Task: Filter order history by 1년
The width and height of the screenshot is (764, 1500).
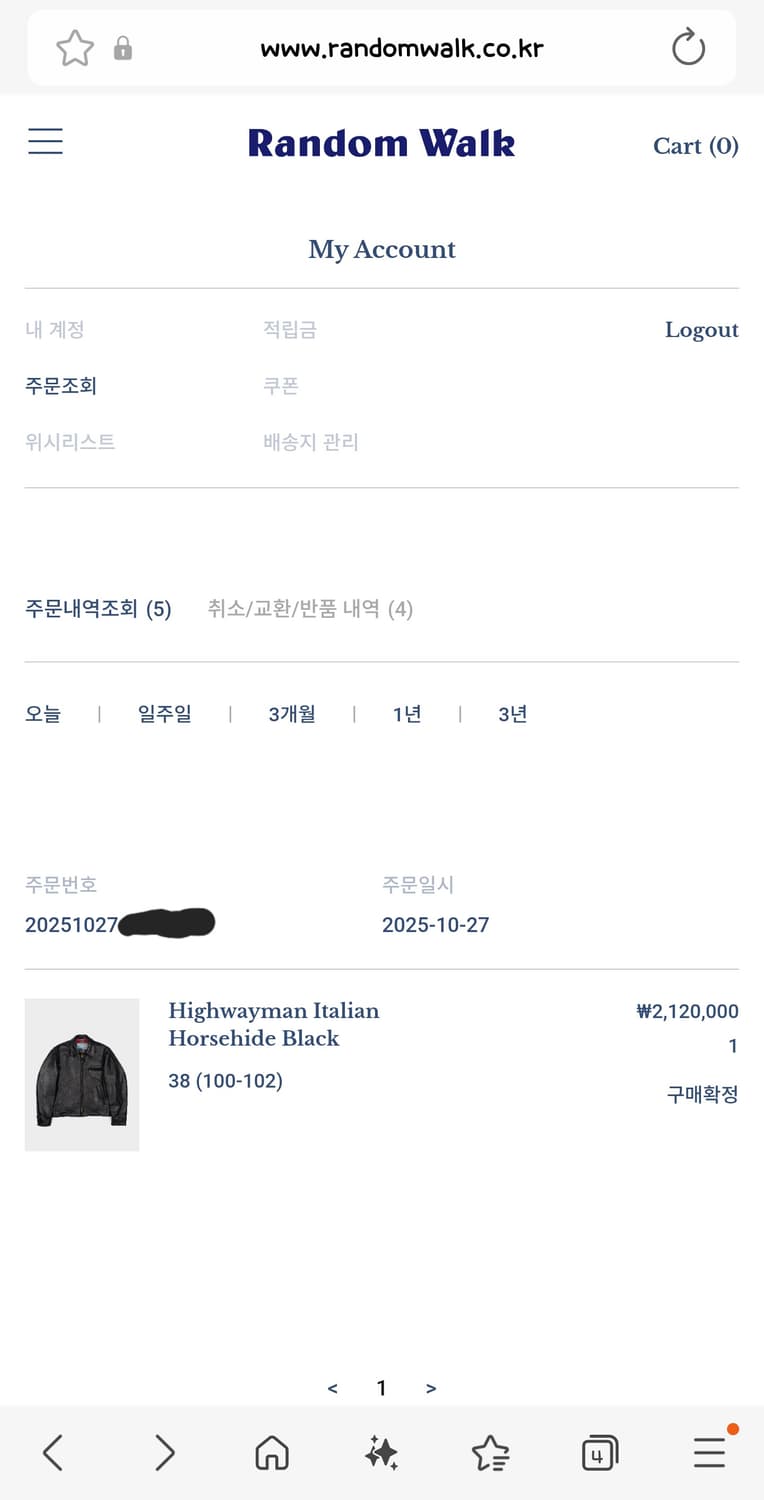Action: 406,714
